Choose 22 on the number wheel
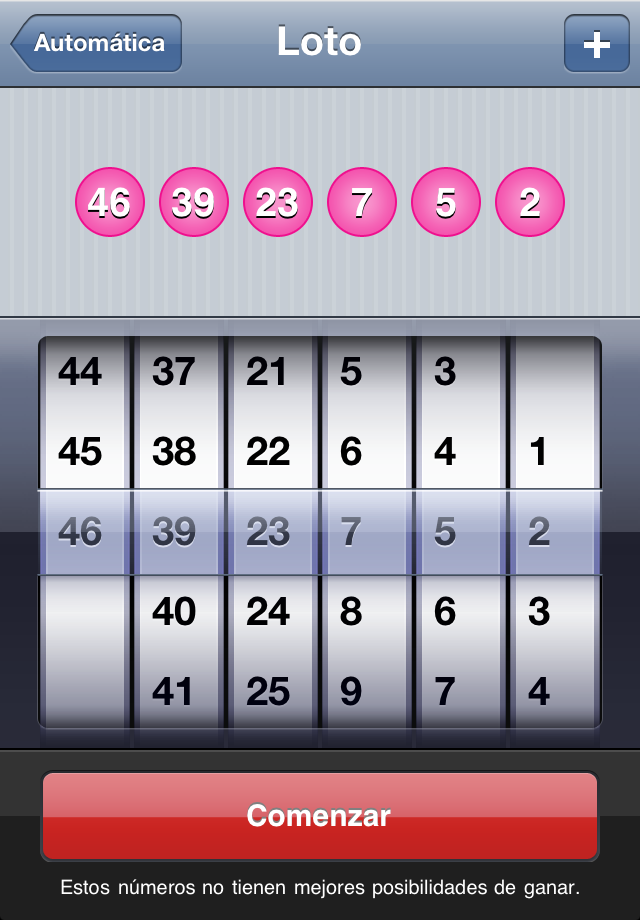The image size is (640, 920). (x=268, y=452)
